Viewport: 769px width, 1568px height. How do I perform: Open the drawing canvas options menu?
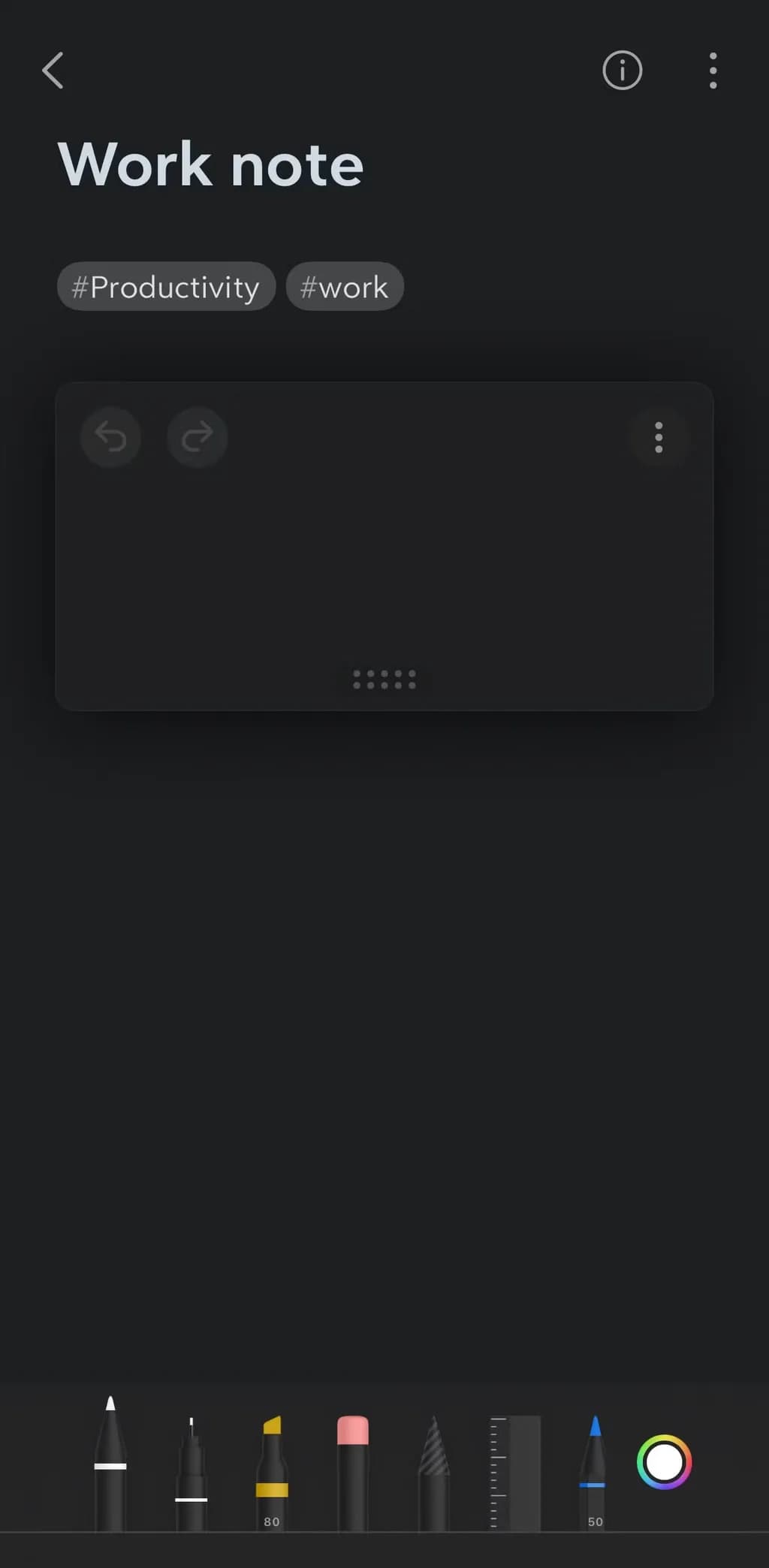click(x=659, y=437)
